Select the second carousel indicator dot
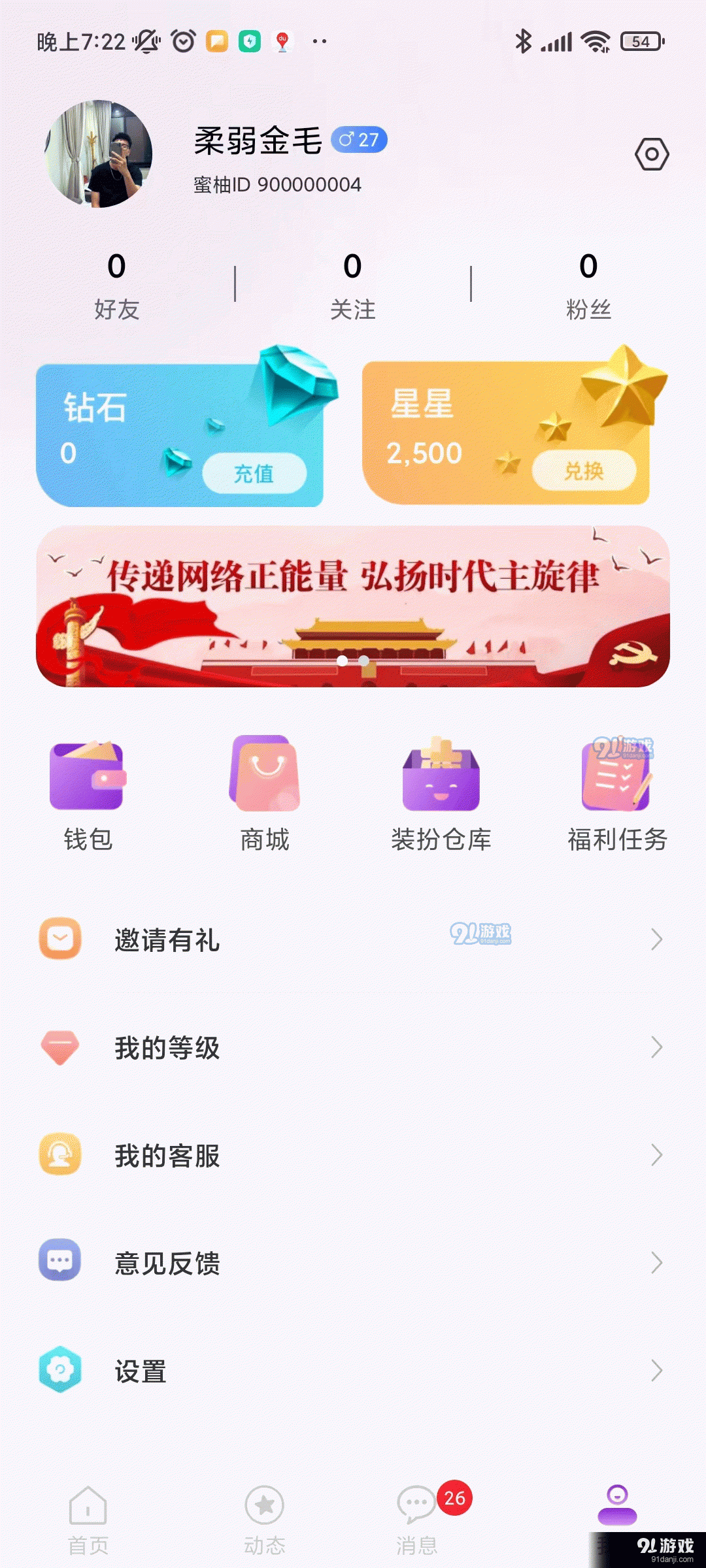Viewport: 706px width, 1568px height. (364, 662)
